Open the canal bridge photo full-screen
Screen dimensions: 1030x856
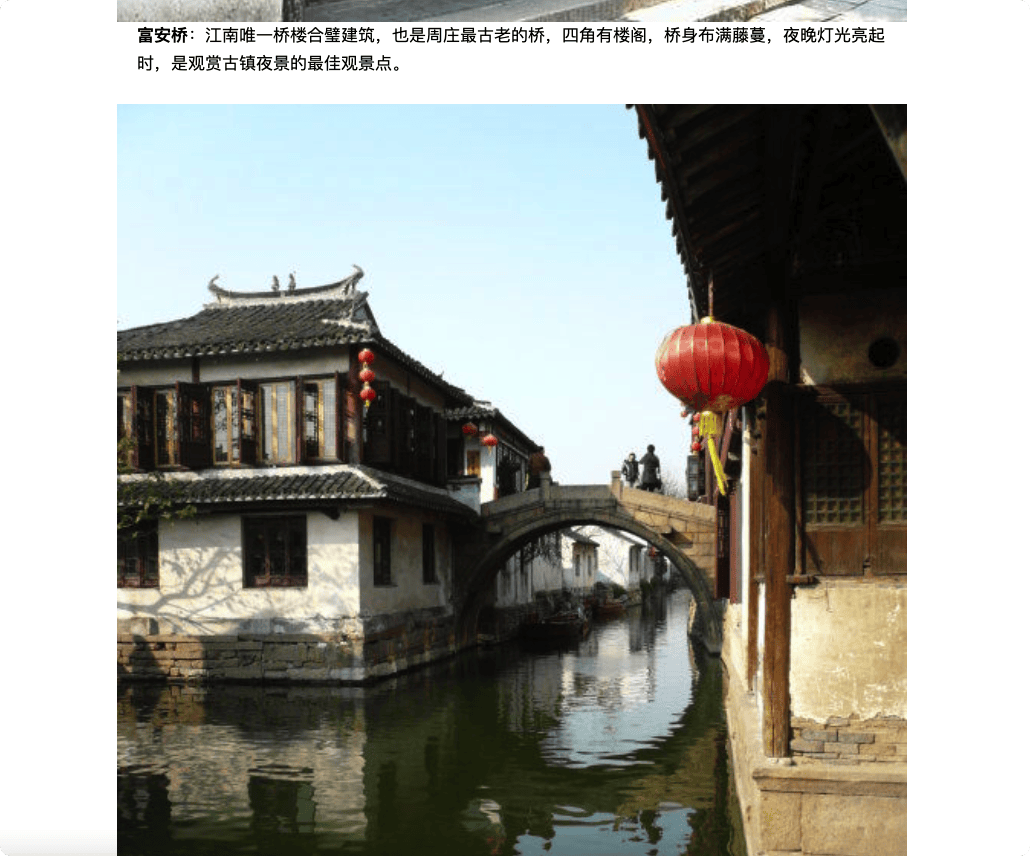511,480
